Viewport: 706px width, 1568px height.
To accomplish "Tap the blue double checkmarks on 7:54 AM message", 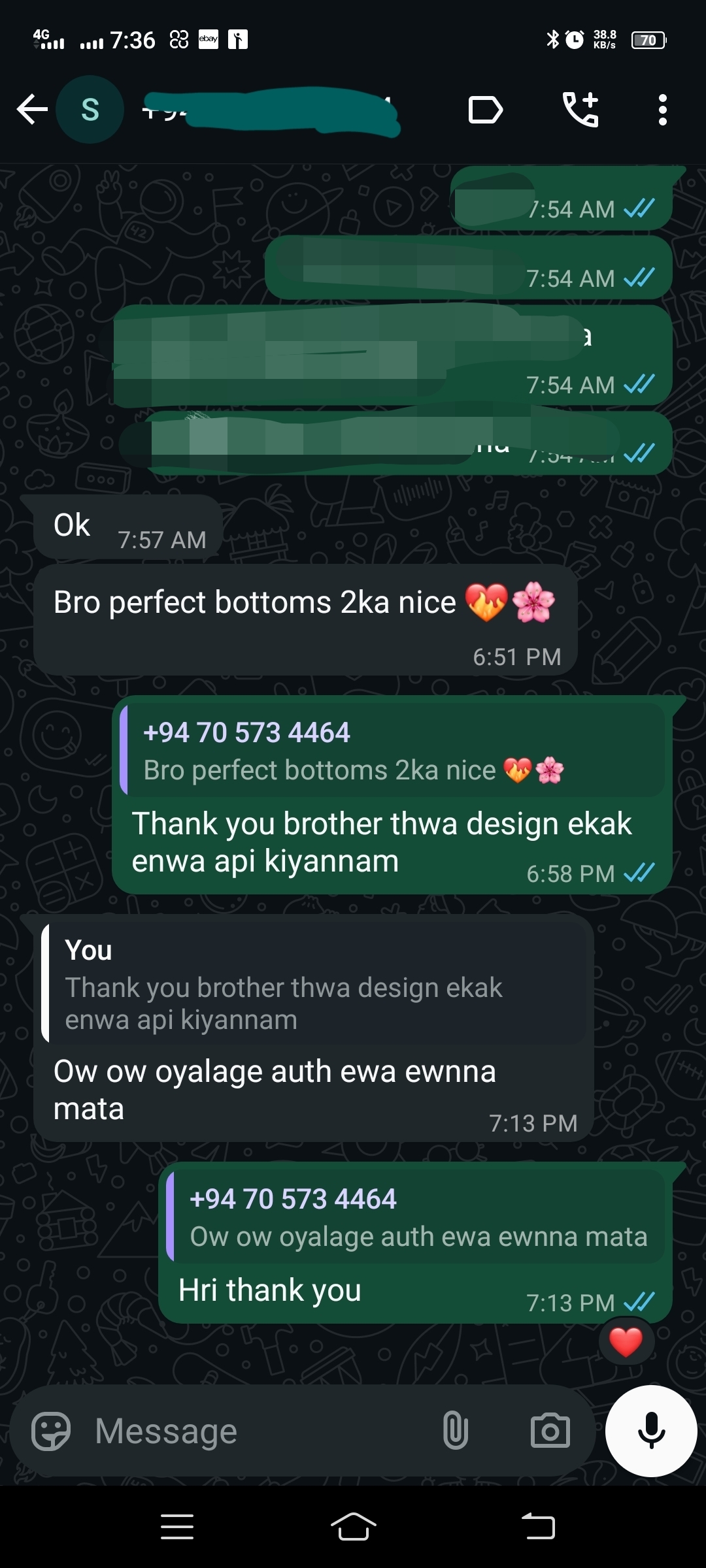I will point(639,208).
